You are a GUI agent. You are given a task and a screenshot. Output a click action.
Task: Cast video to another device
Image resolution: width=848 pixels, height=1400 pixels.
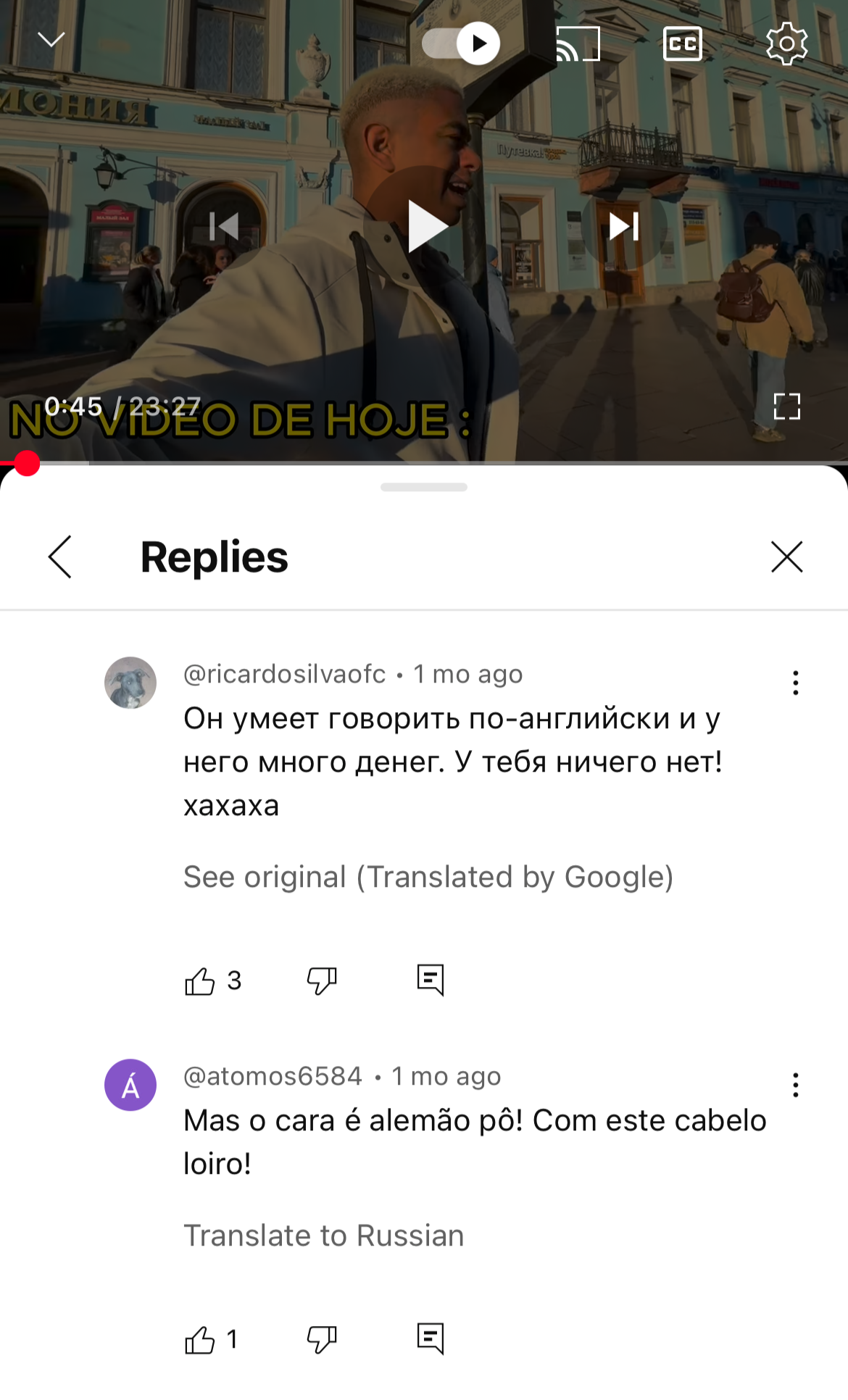pos(578,43)
